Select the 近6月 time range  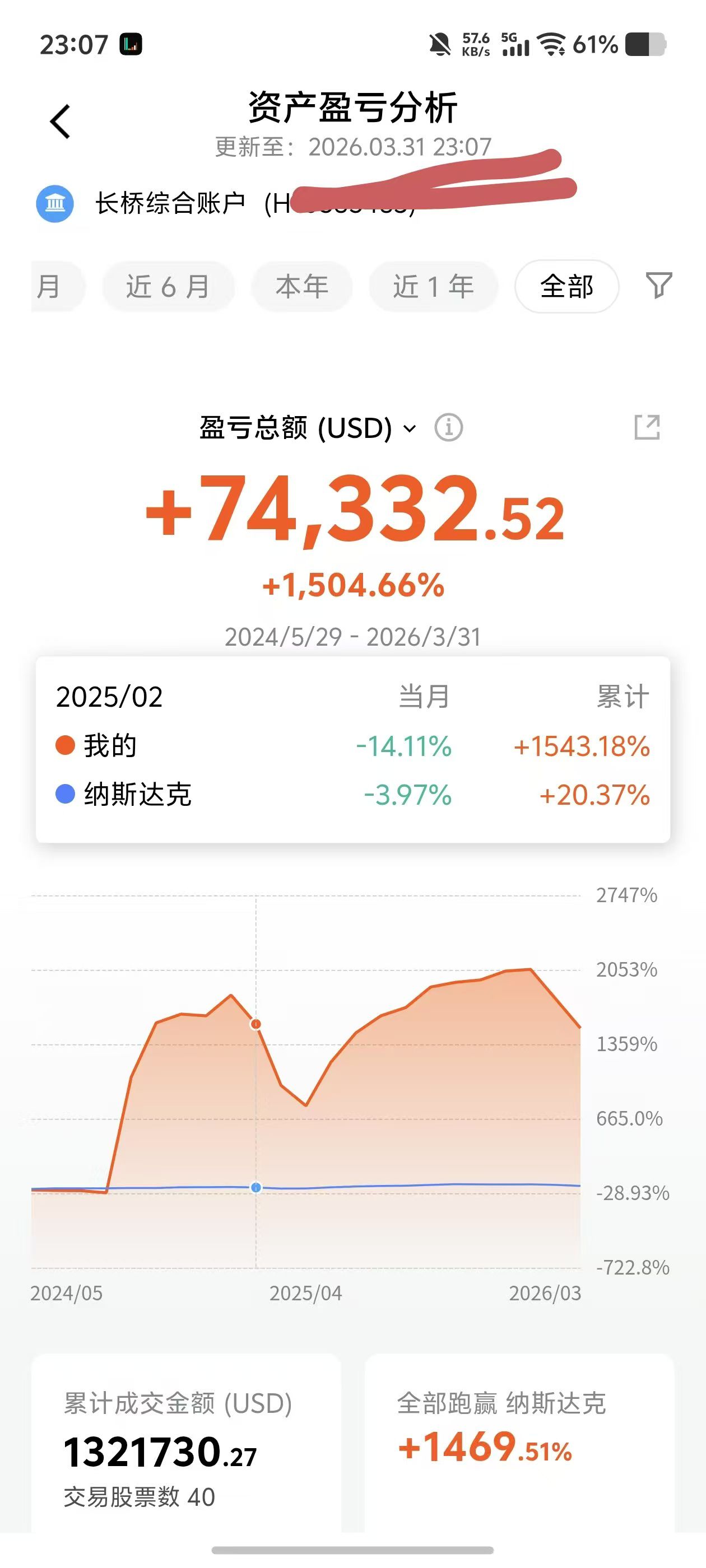[168, 286]
